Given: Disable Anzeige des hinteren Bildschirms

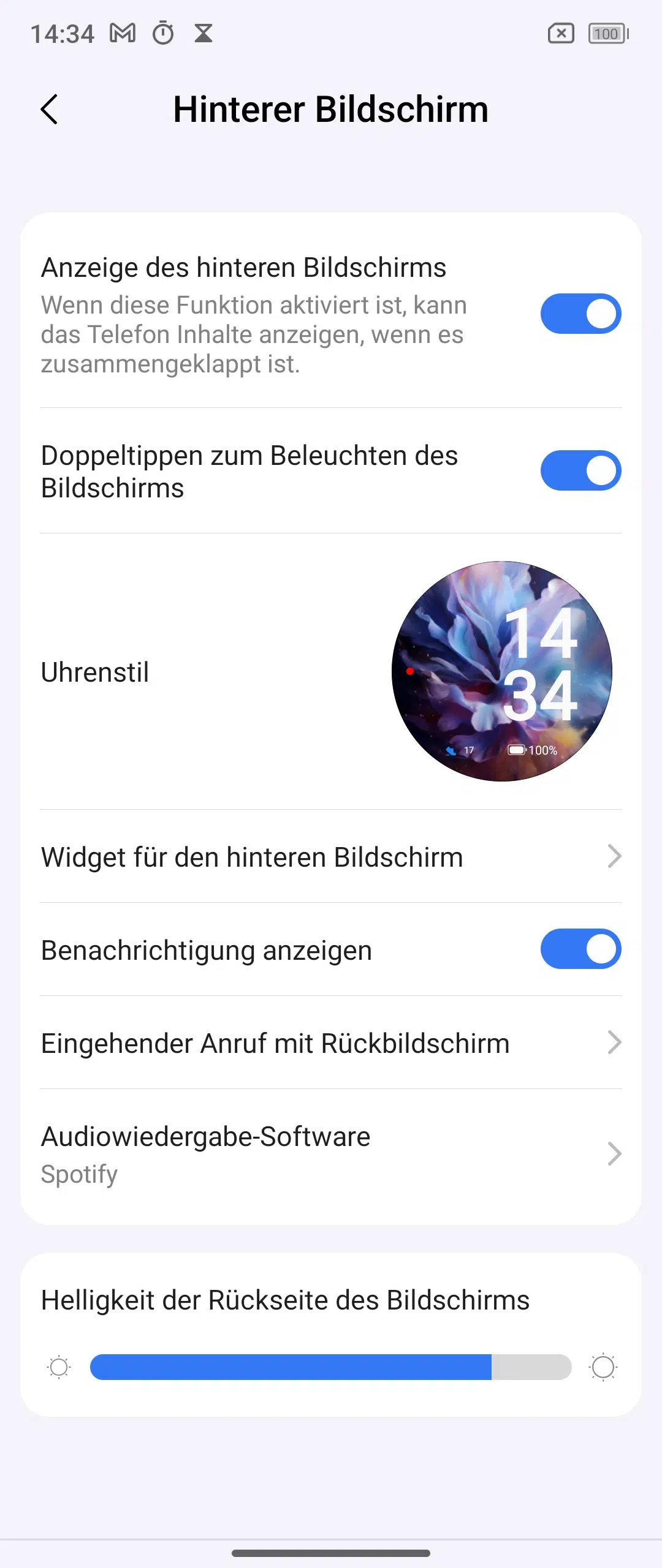Looking at the screenshot, I should pos(580,314).
